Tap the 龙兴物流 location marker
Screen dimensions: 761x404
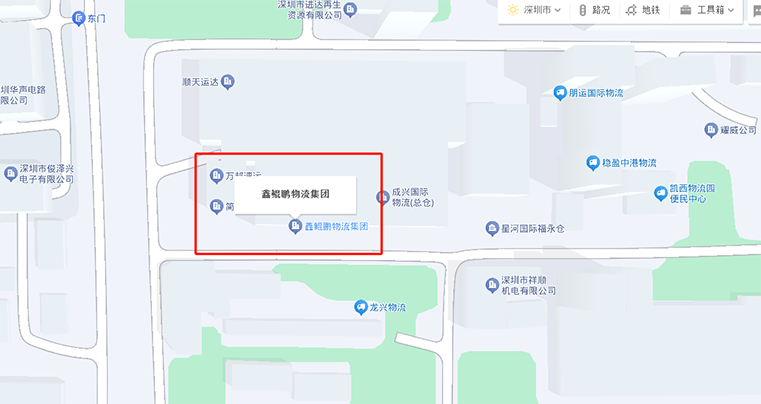click(x=362, y=307)
